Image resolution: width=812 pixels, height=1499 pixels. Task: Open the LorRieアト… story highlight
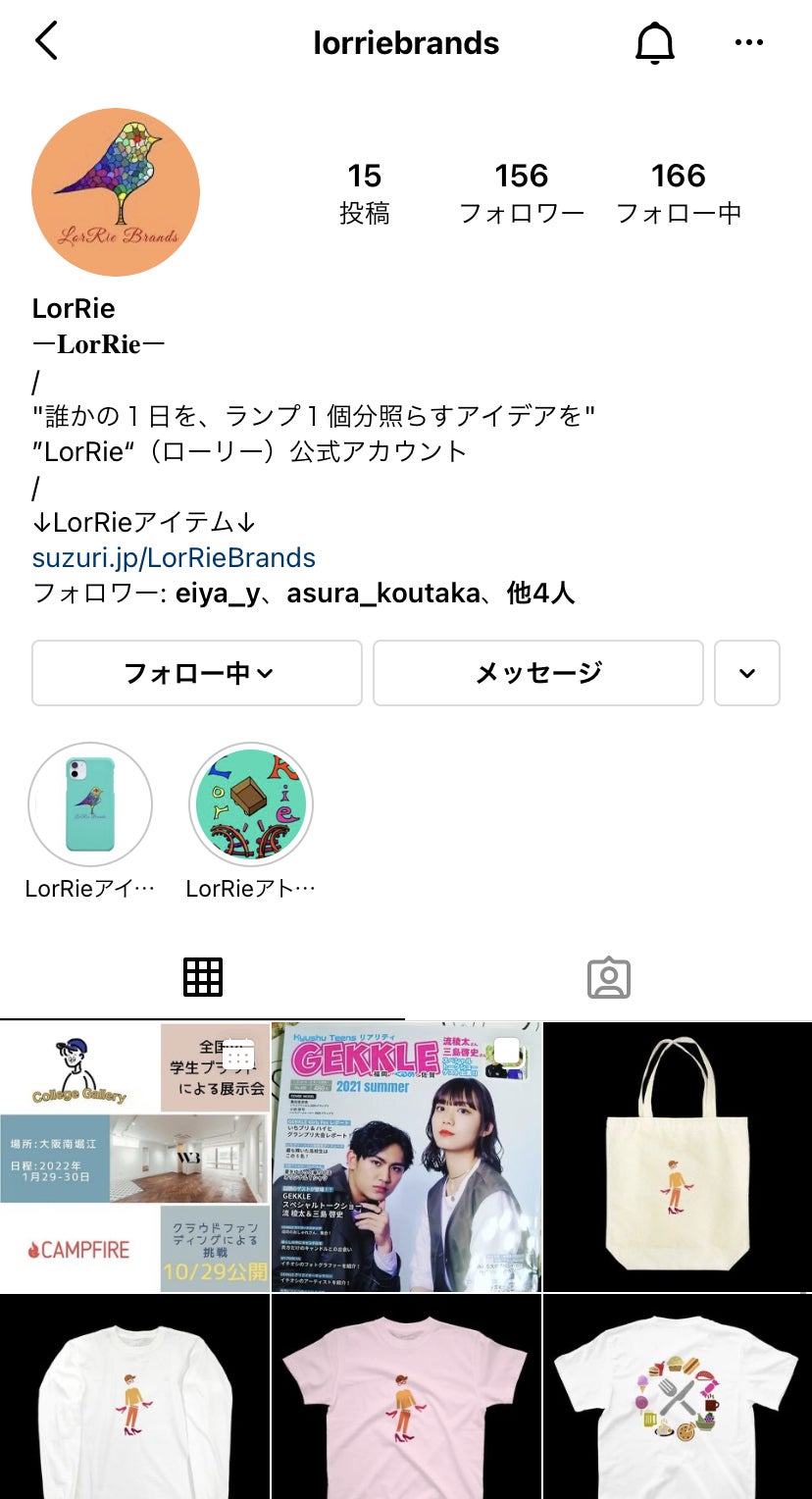tap(251, 804)
